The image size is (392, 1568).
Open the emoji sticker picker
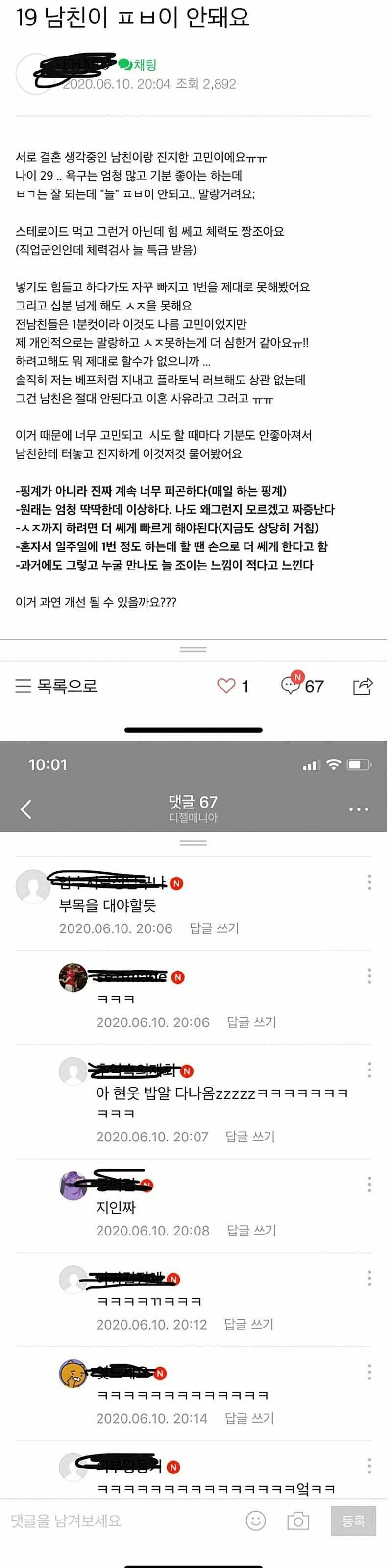tap(256, 1520)
